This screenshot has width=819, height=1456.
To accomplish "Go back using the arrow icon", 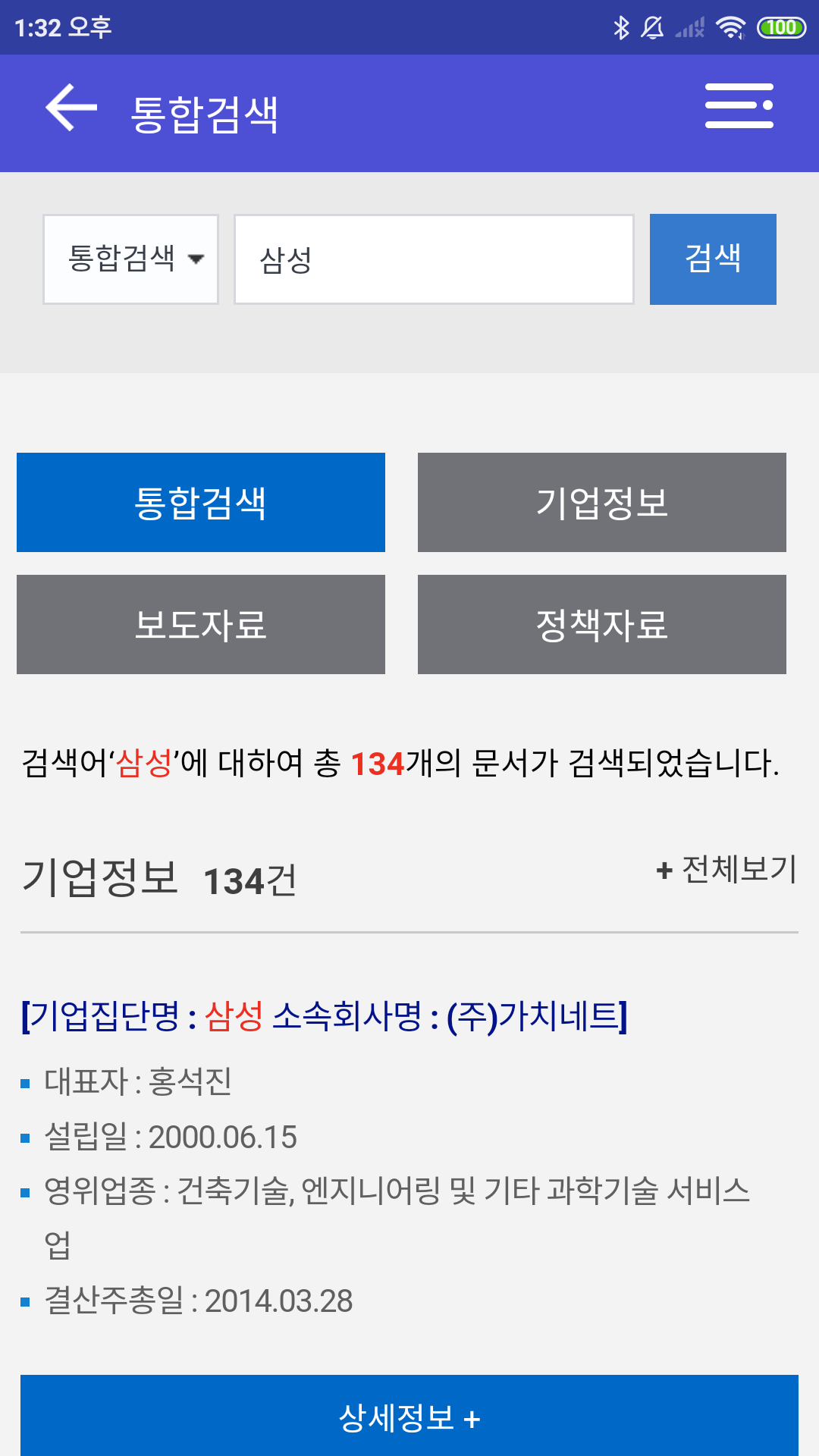I will click(x=71, y=108).
